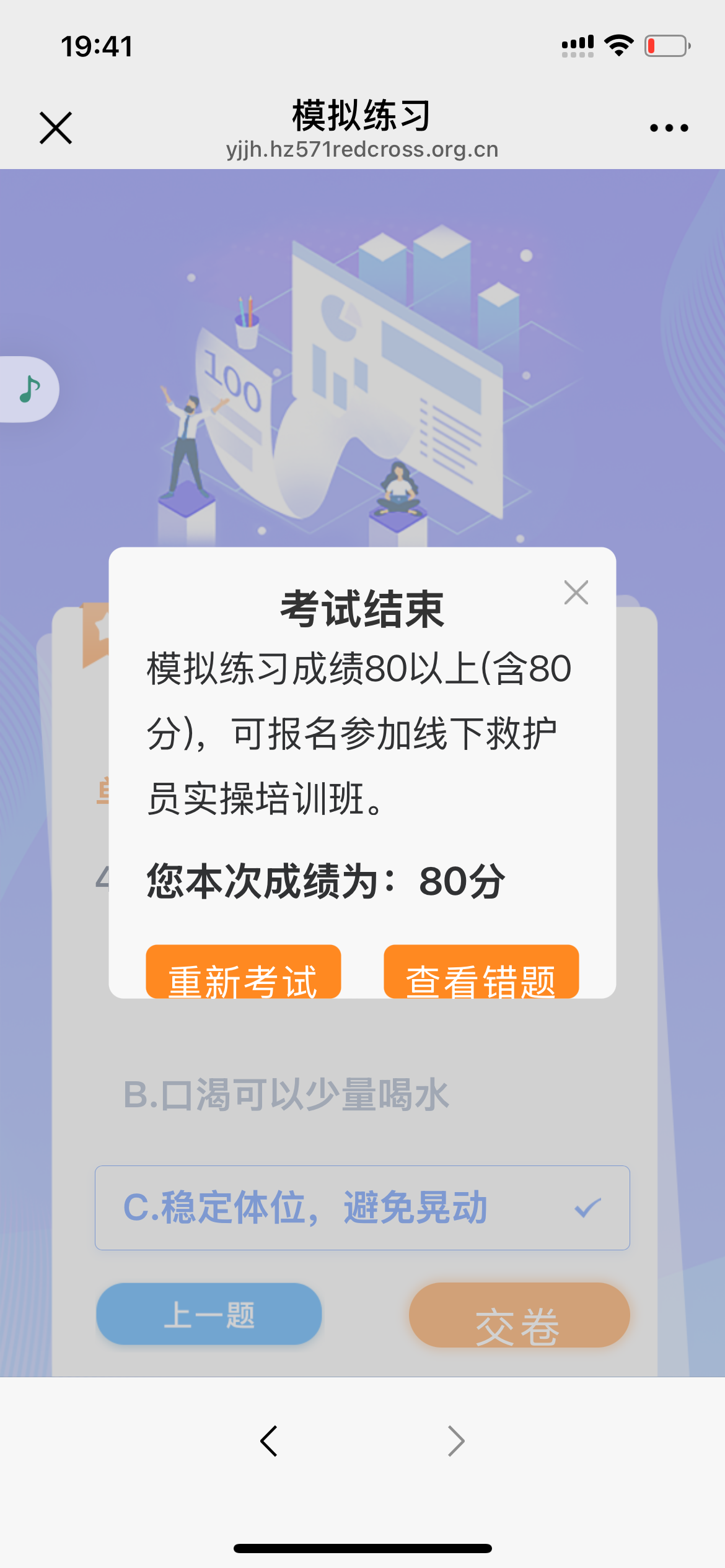Close the 模拟练习 webview with X
The height and width of the screenshot is (1568, 725).
click(x=56, y=128)
